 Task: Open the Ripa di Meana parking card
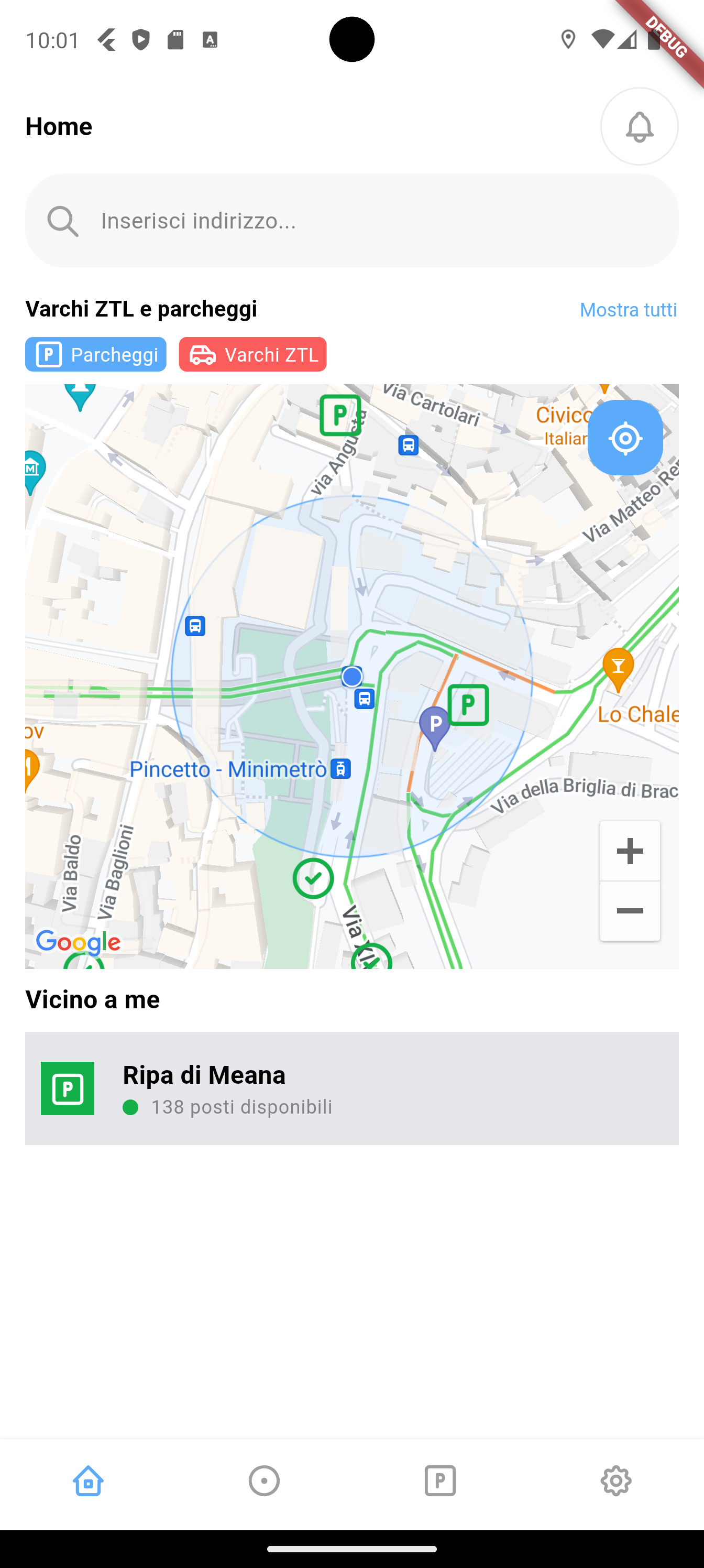tap(351, 1088)
